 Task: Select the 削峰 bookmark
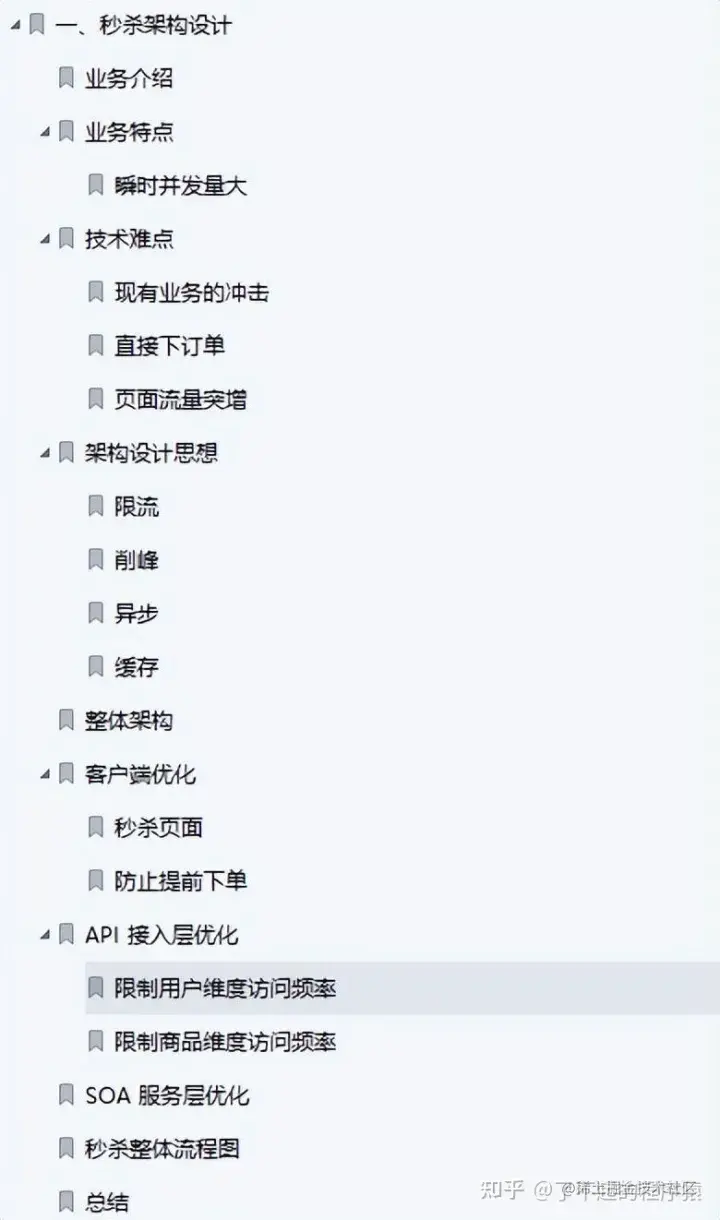click(136, 560)
